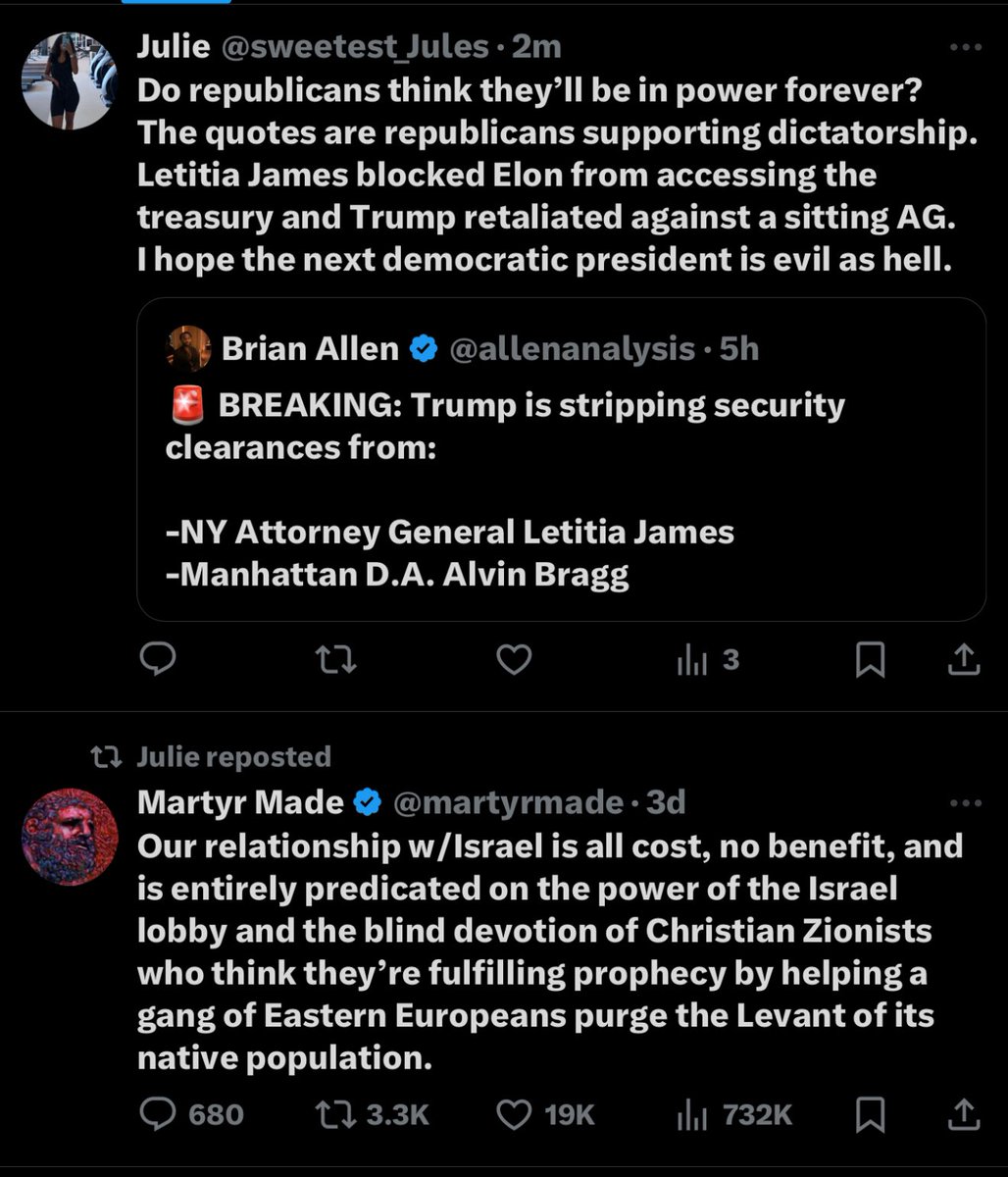Image resolution: width=1008 pixels, height=1177 pixels.
Task: Bookmark Julie's post
Action: pyautogui.click(x=870, y=661)
